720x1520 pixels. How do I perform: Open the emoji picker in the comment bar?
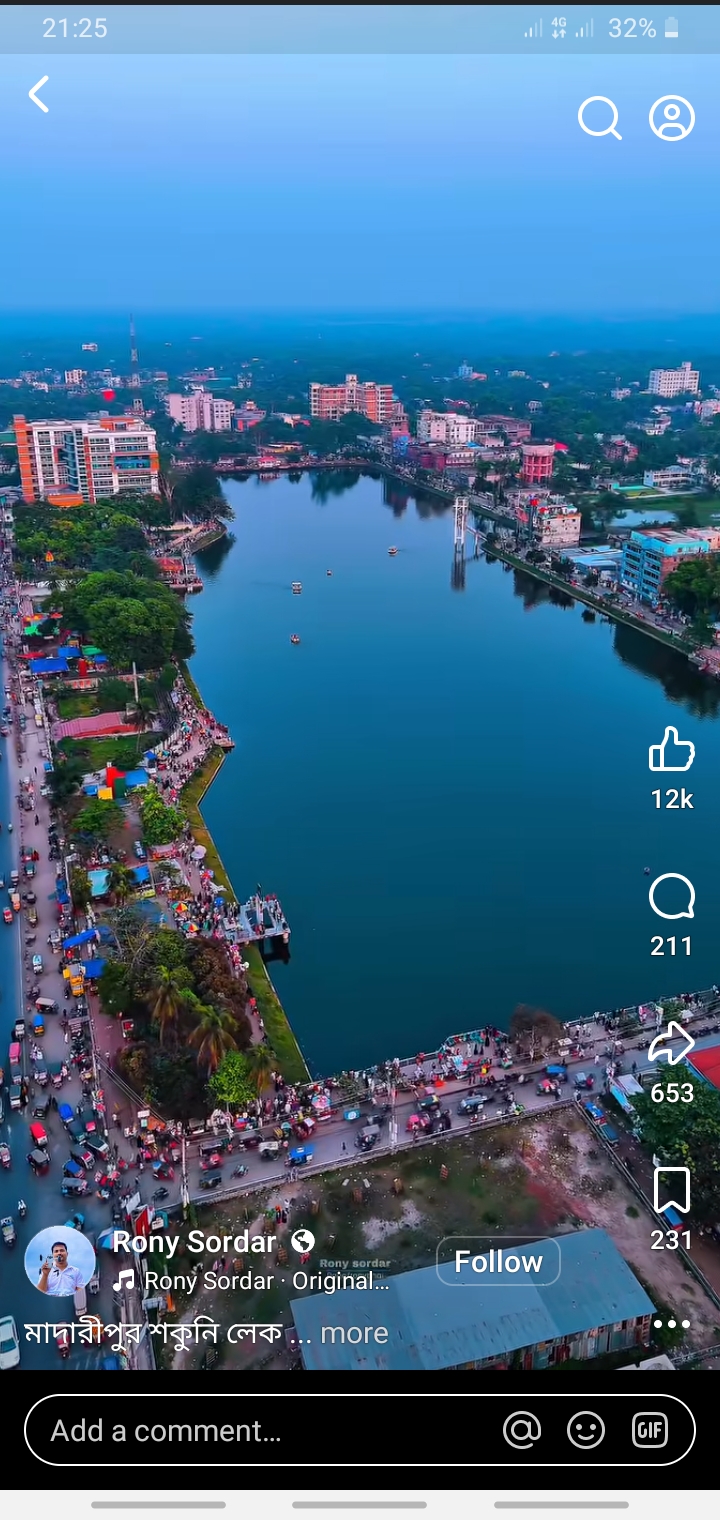586,1431
